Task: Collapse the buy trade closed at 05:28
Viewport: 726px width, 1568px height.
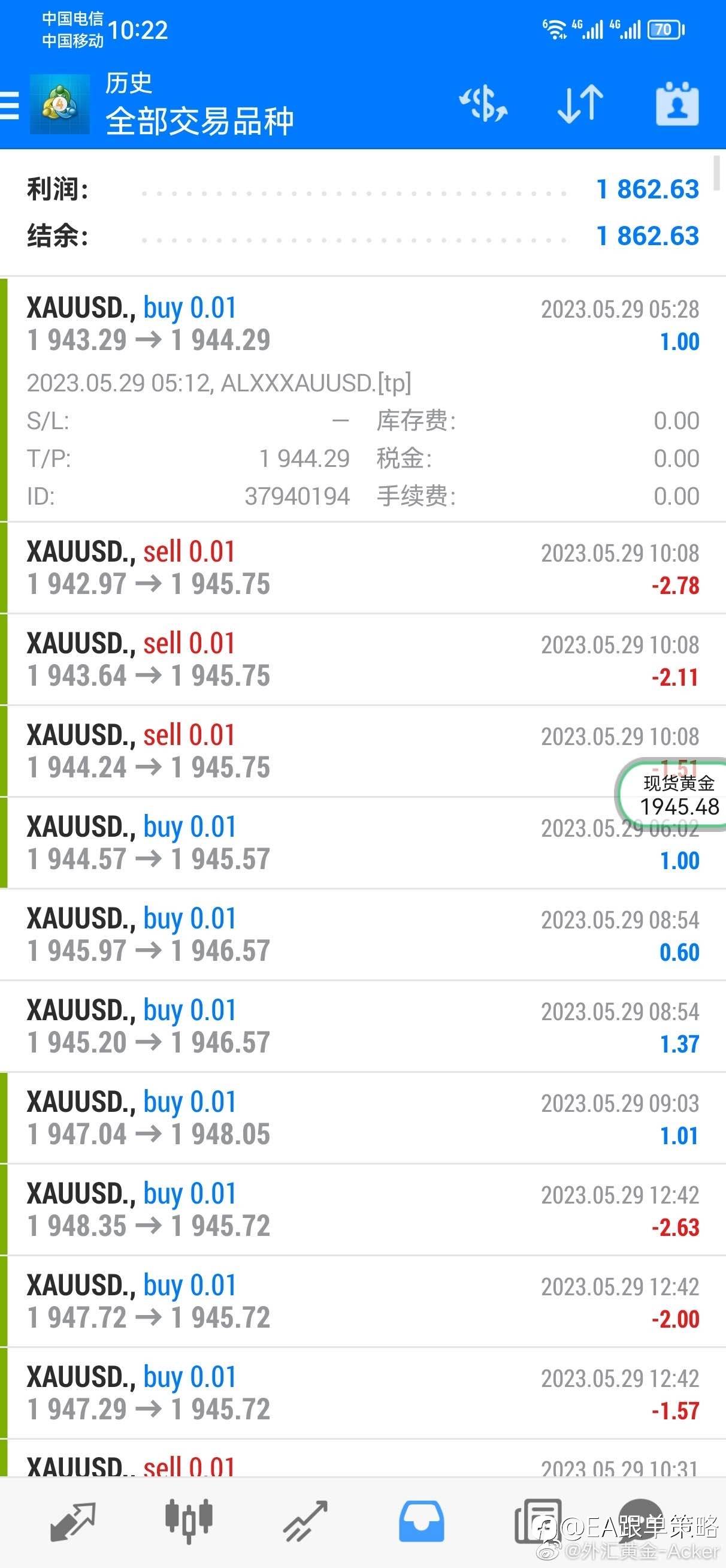Action: pyautogui.click(x=362, y=399)
